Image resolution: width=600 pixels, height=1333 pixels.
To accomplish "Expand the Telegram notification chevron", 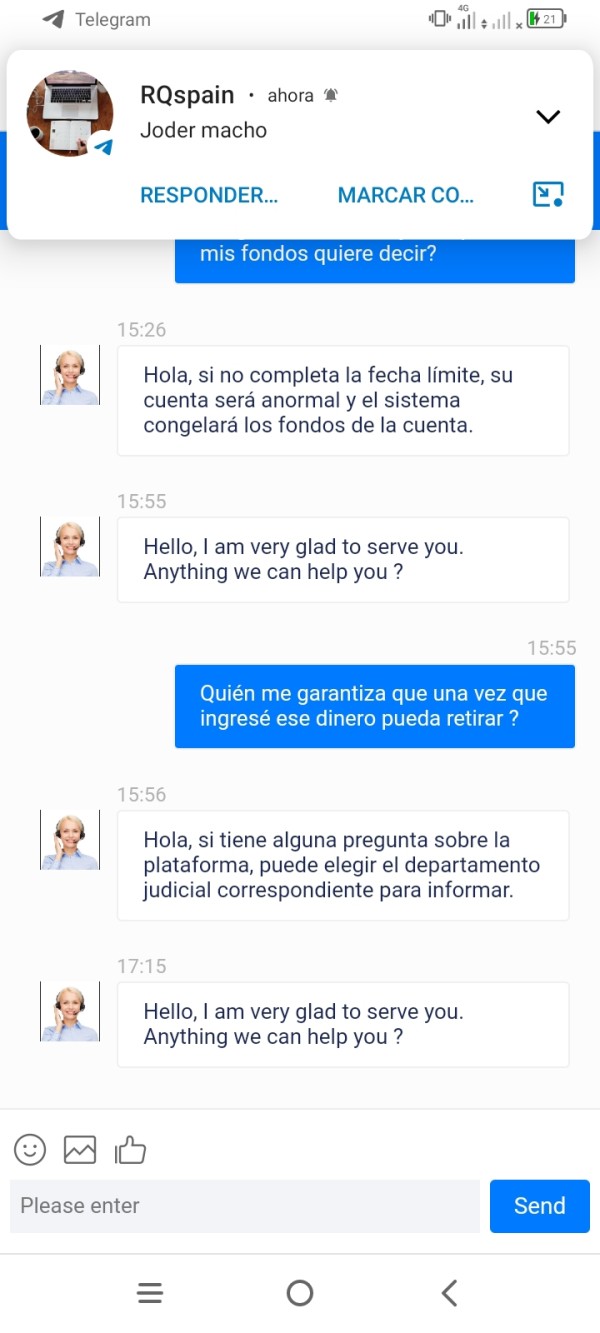I will (548, 117).
